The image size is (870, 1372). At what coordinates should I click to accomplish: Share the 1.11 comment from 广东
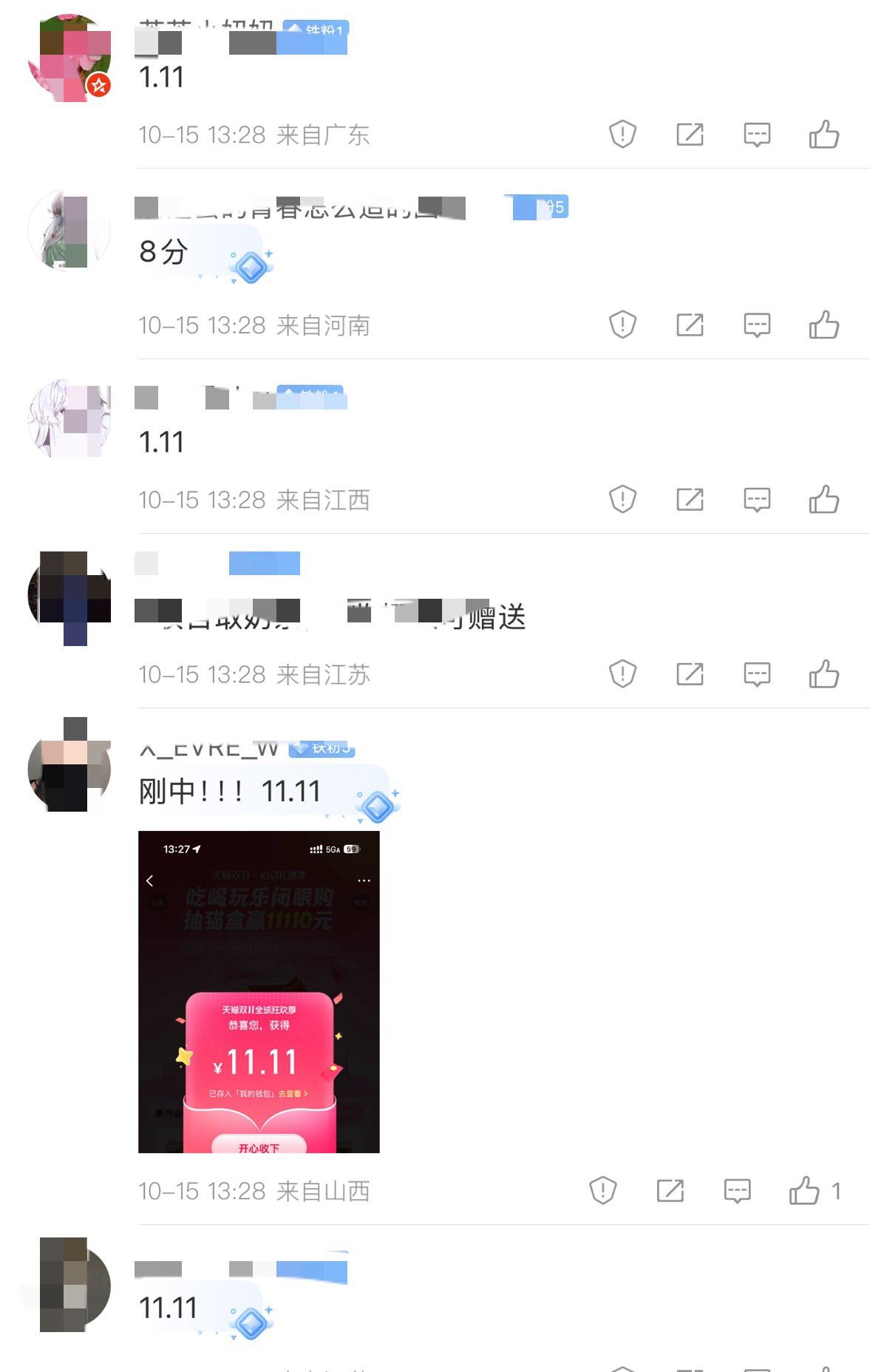pyautogui.click(x=690, y=135)
